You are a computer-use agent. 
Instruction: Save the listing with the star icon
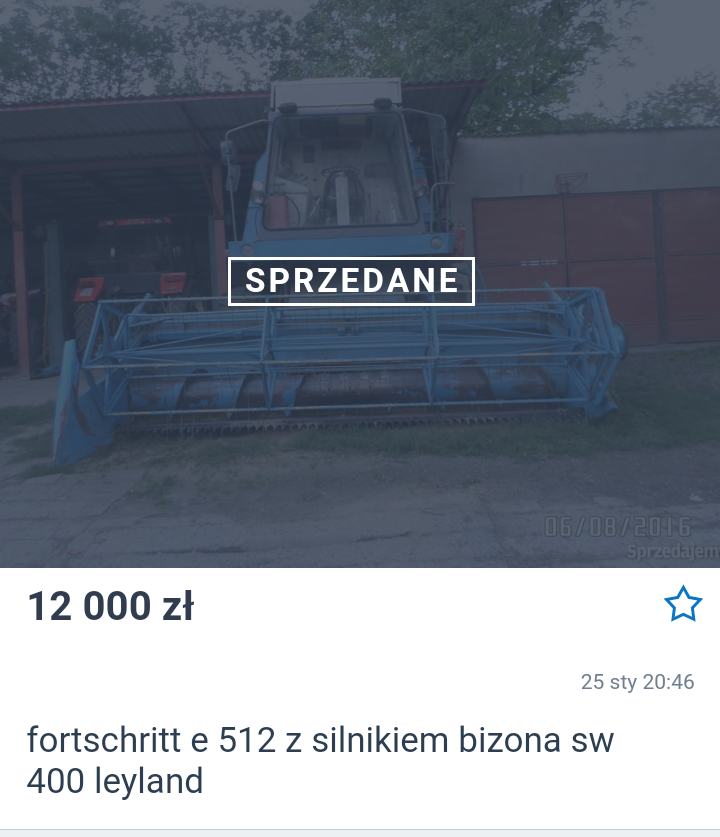(x=683, y=605)
